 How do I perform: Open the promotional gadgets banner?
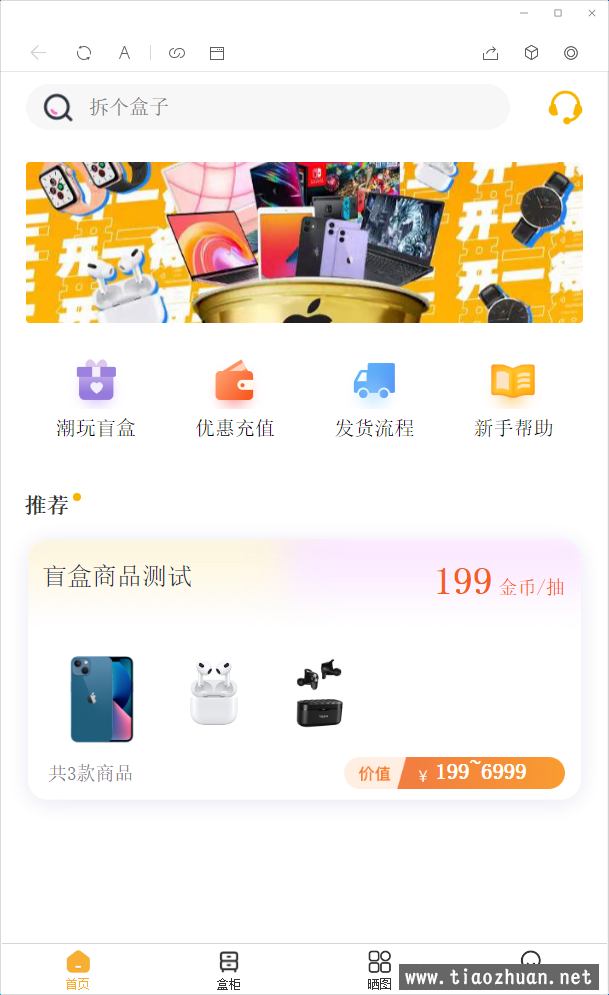pos(304,243)
